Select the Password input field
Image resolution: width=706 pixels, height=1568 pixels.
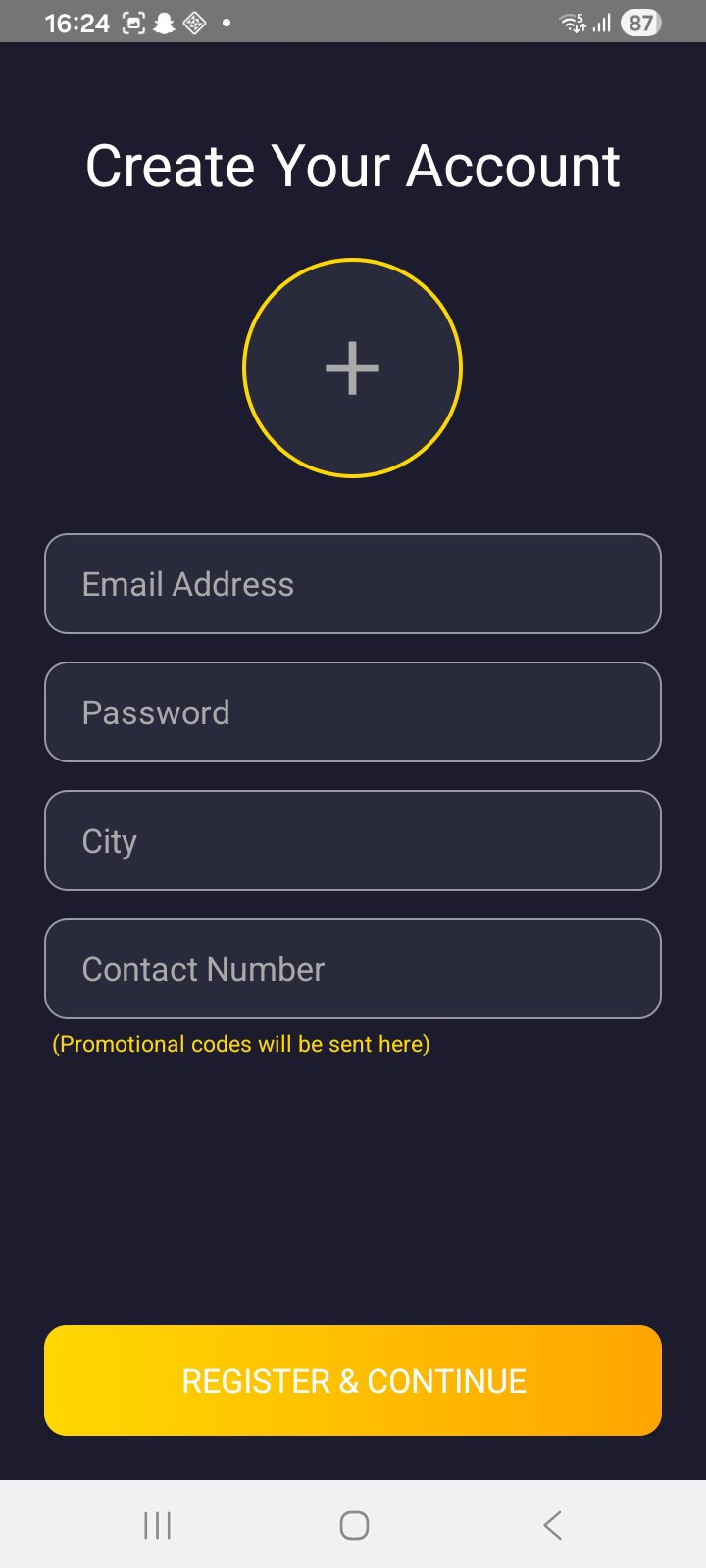point(353,712)
